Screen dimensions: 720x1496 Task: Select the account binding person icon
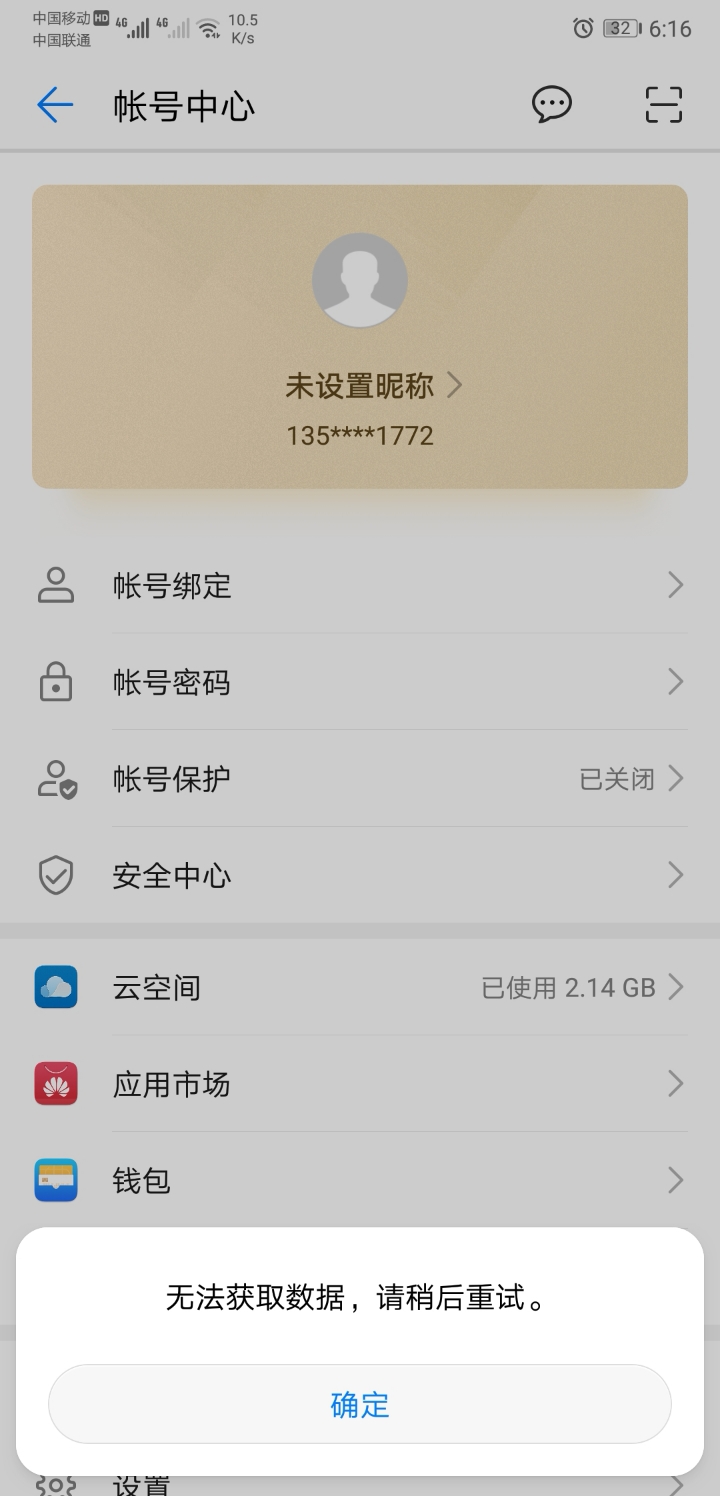pyautogui.click(x=56, y=585)
